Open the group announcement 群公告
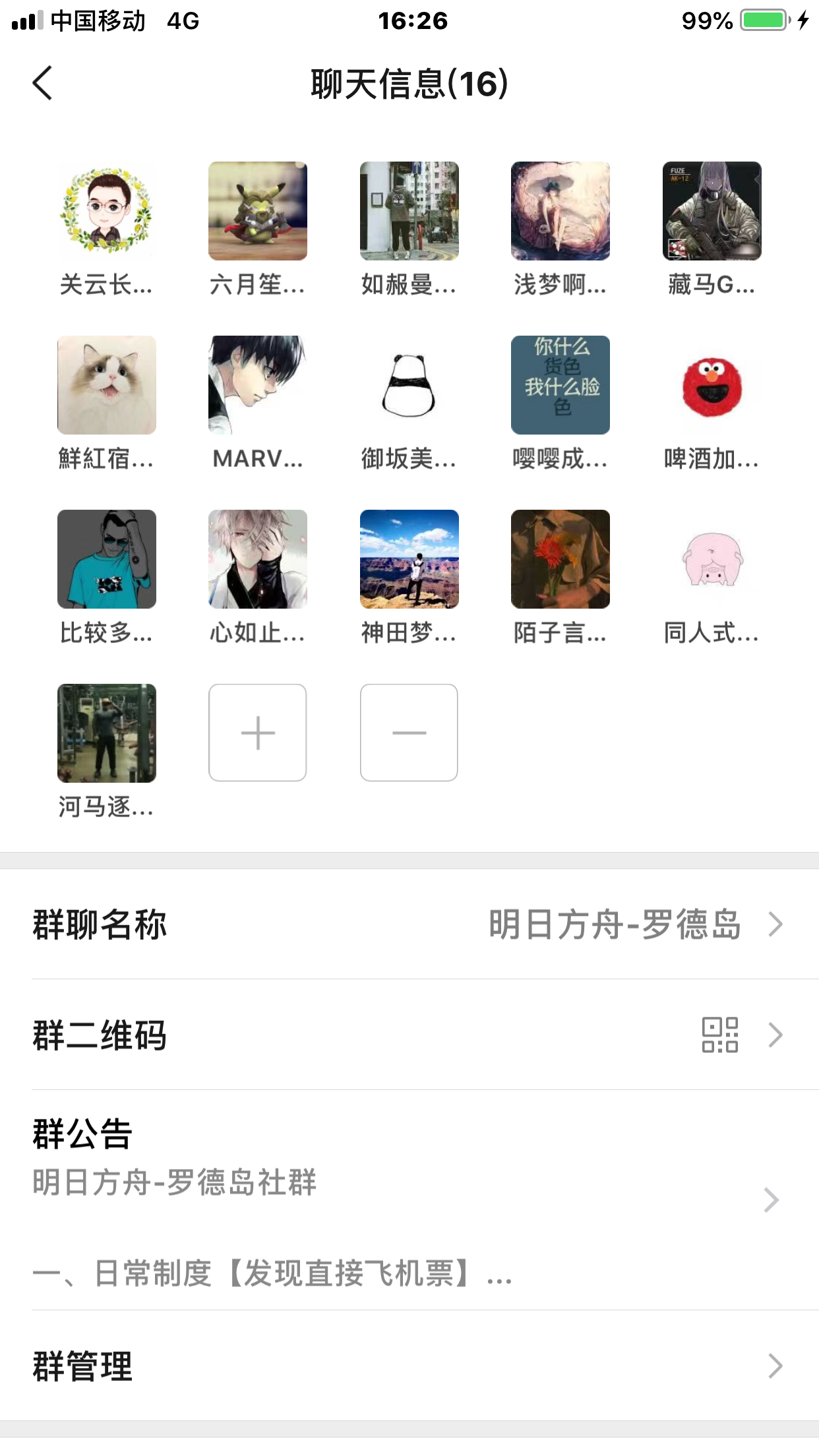Image resolution: width=819 pixels, height=1456 pixels. pyautogui.click(x=409, y=1200)
